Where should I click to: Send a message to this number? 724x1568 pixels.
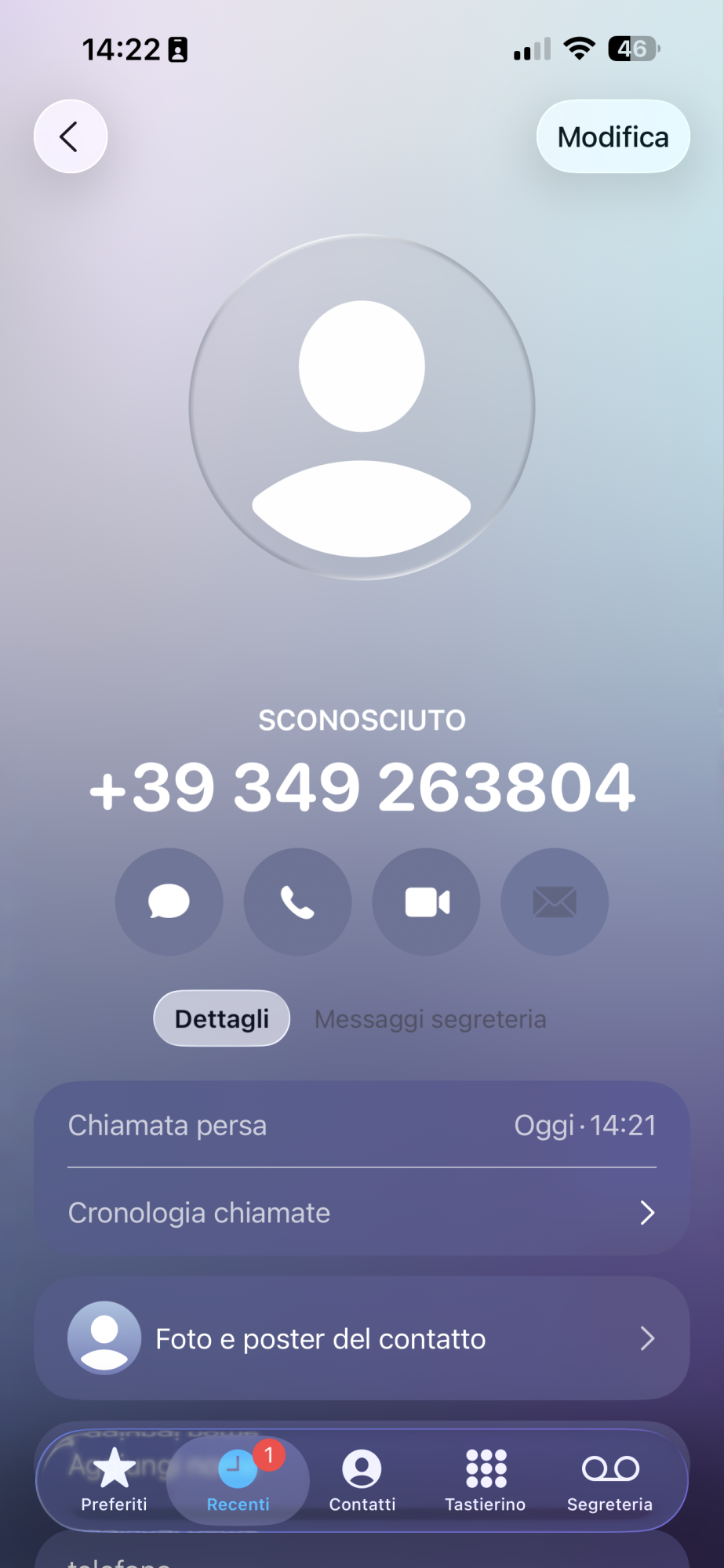(169, 902)
